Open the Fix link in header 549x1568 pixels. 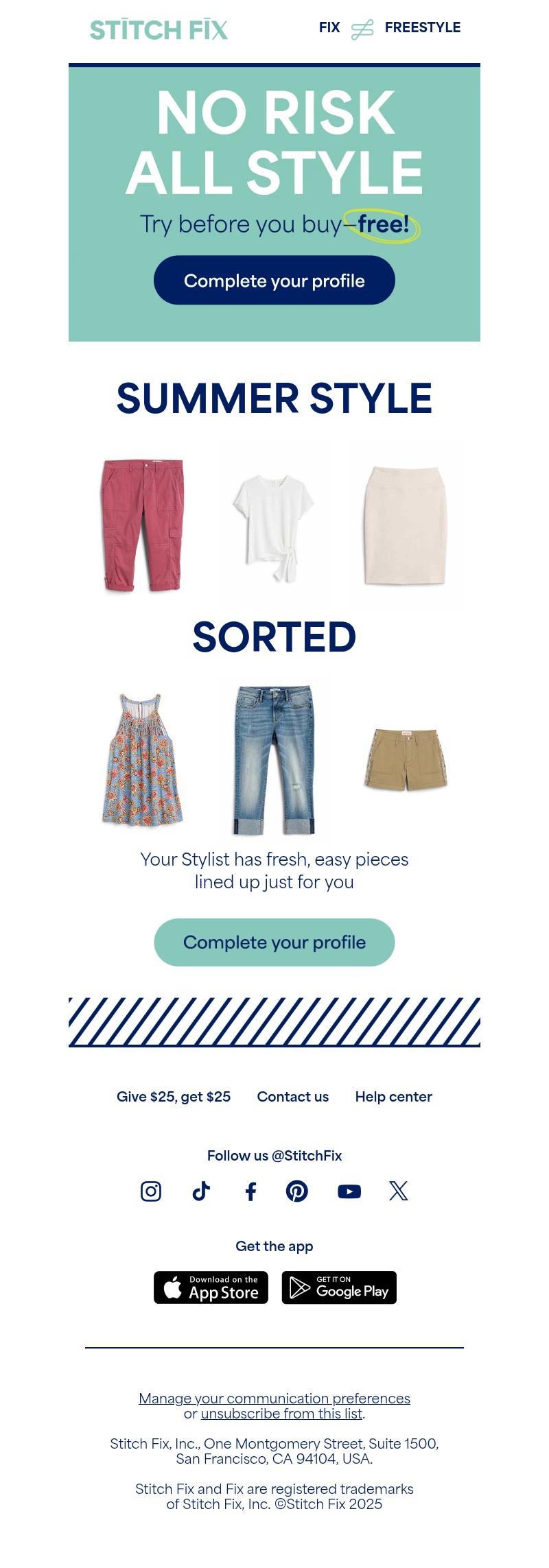point(329,27)
